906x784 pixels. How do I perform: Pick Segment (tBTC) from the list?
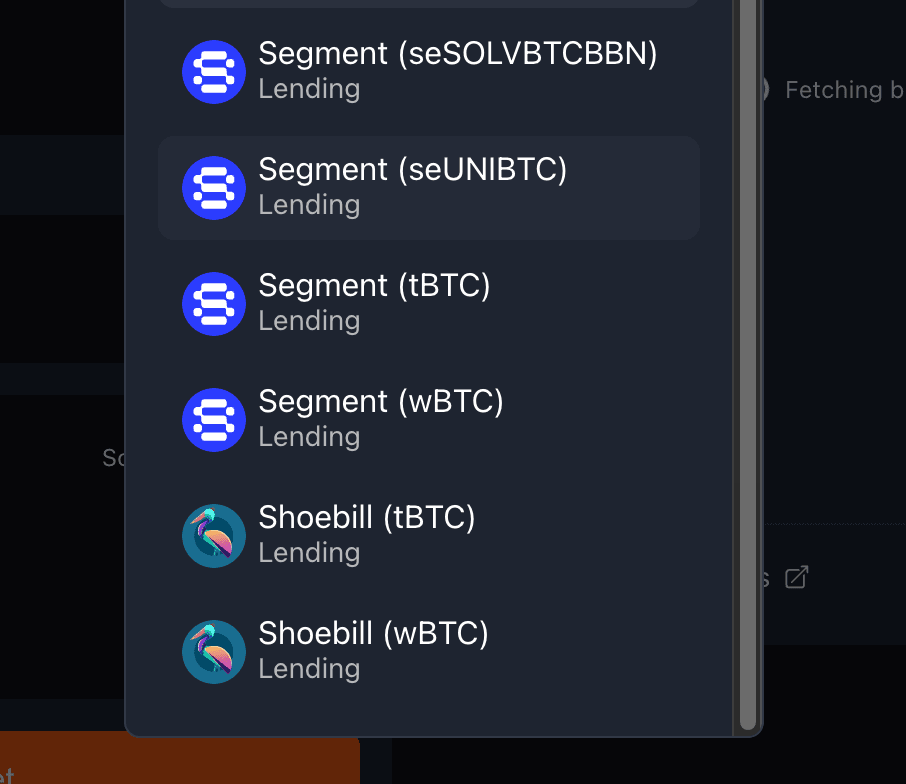pos(428,303)
